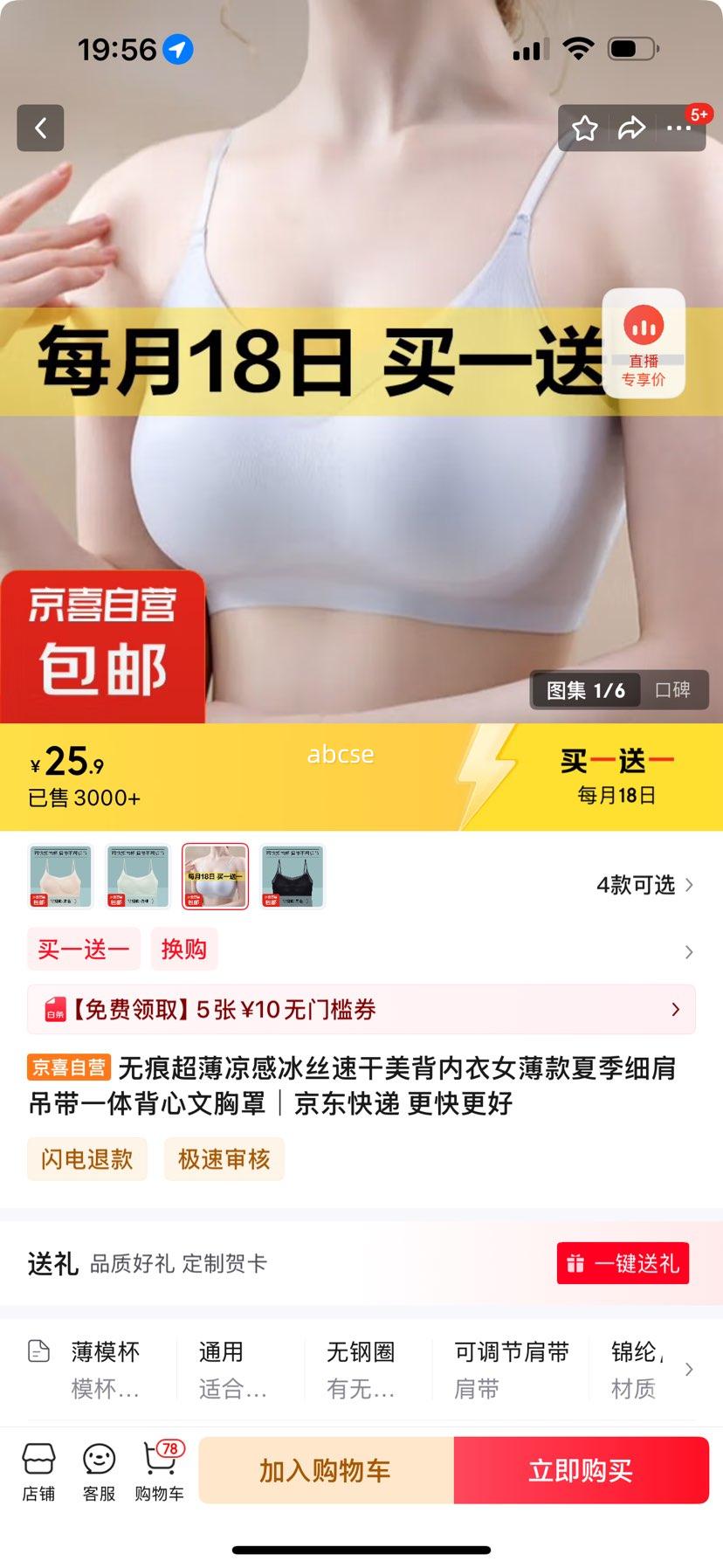Image resolution: width=723 pixels, height=1568 pixels.
Task: Tap 立即购买 to buy now
Action: 582,1470
